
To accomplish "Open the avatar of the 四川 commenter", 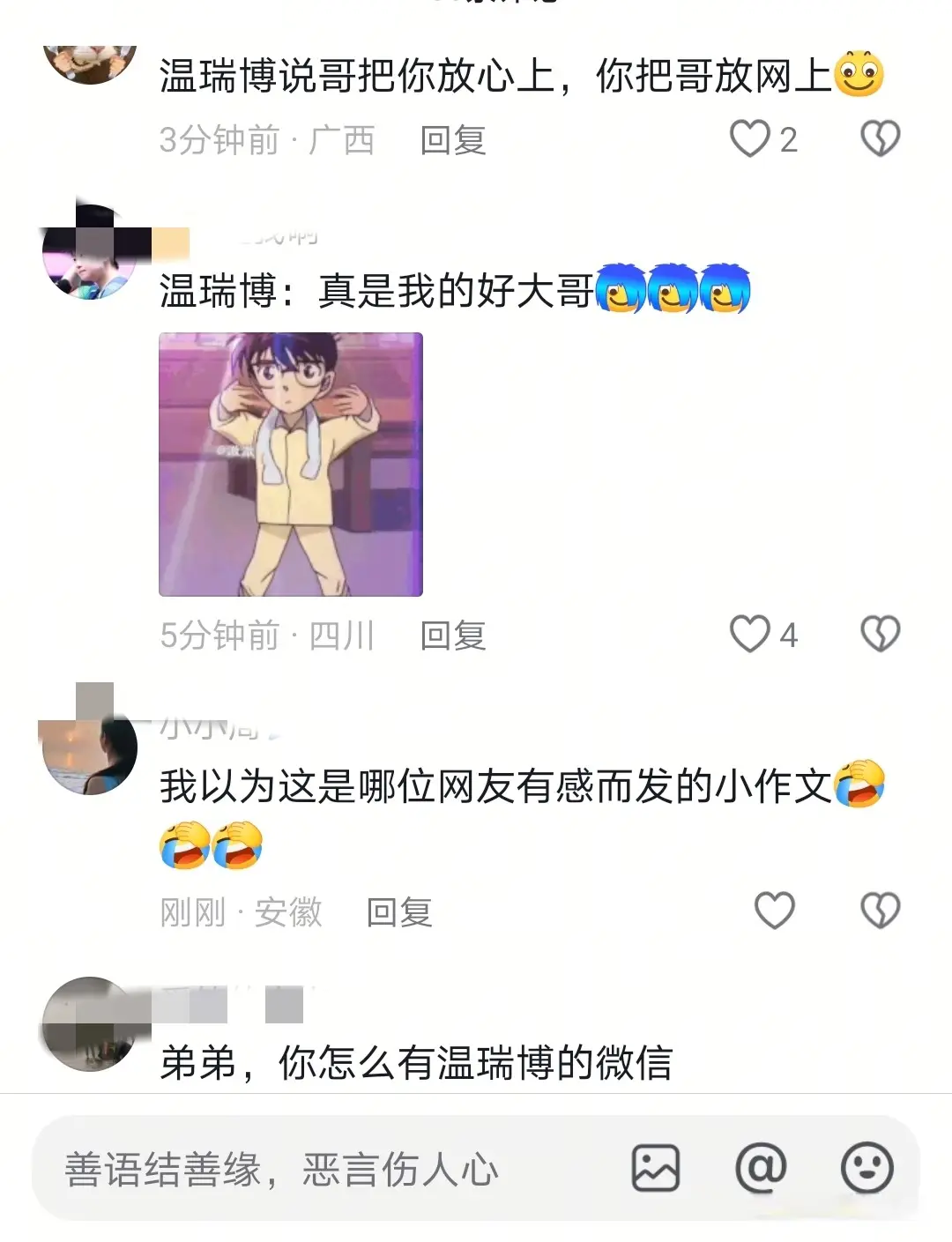I will [x=88, y=255].
